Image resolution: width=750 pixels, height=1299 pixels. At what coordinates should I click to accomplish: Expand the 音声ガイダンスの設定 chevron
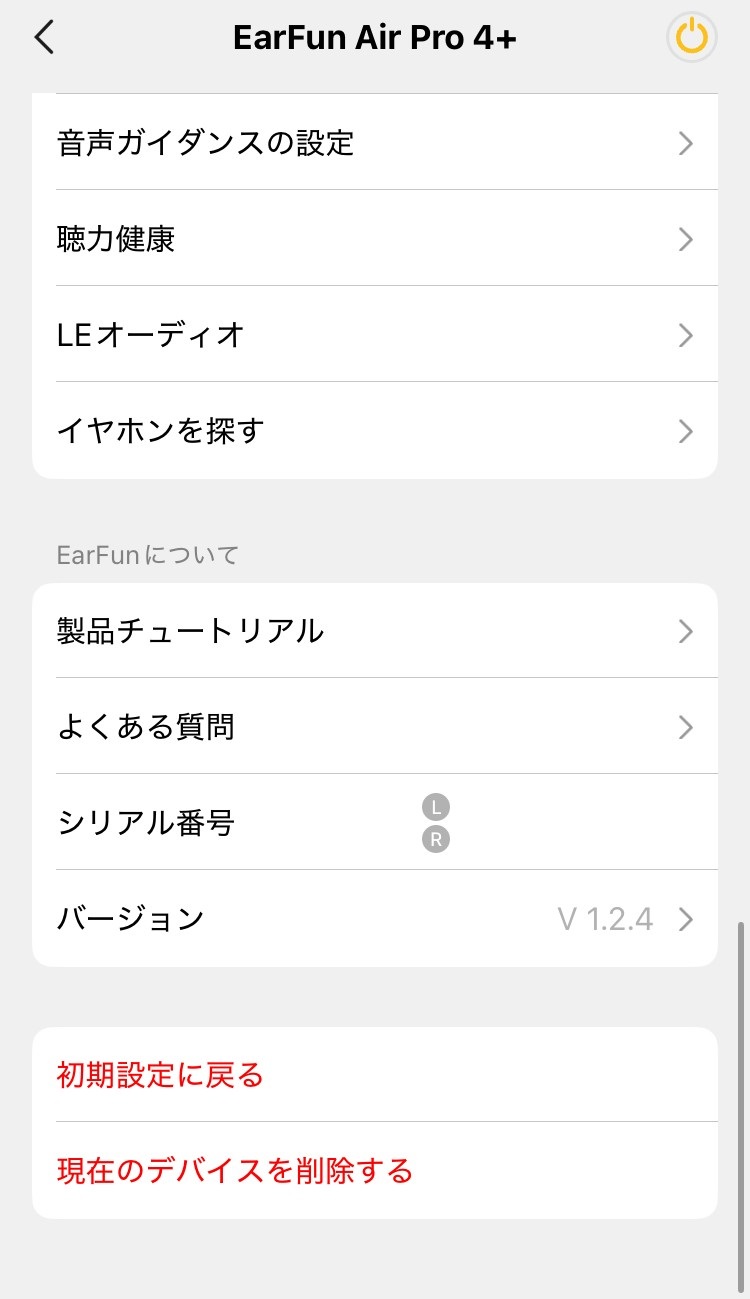click(686, 143)
